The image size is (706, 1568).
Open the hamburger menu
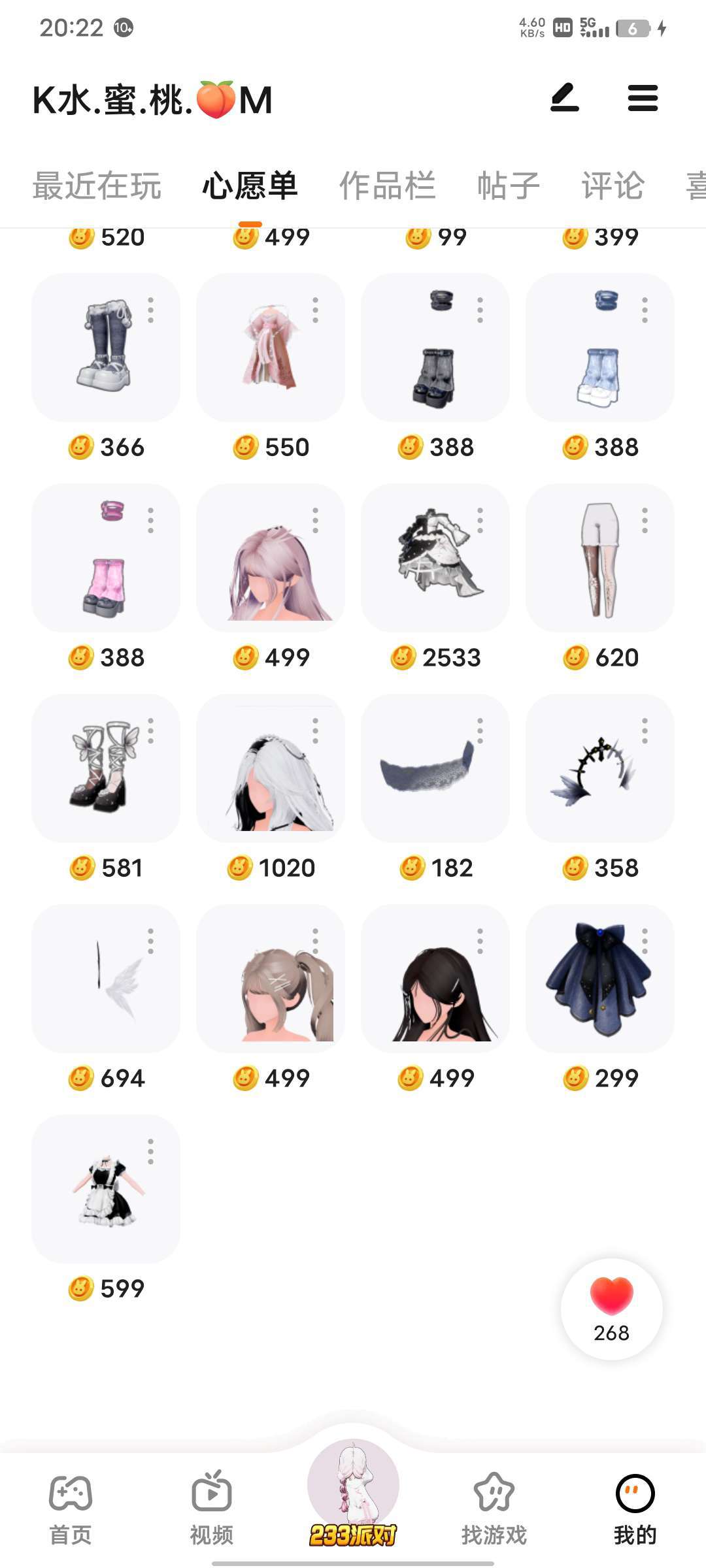[643, 99]
